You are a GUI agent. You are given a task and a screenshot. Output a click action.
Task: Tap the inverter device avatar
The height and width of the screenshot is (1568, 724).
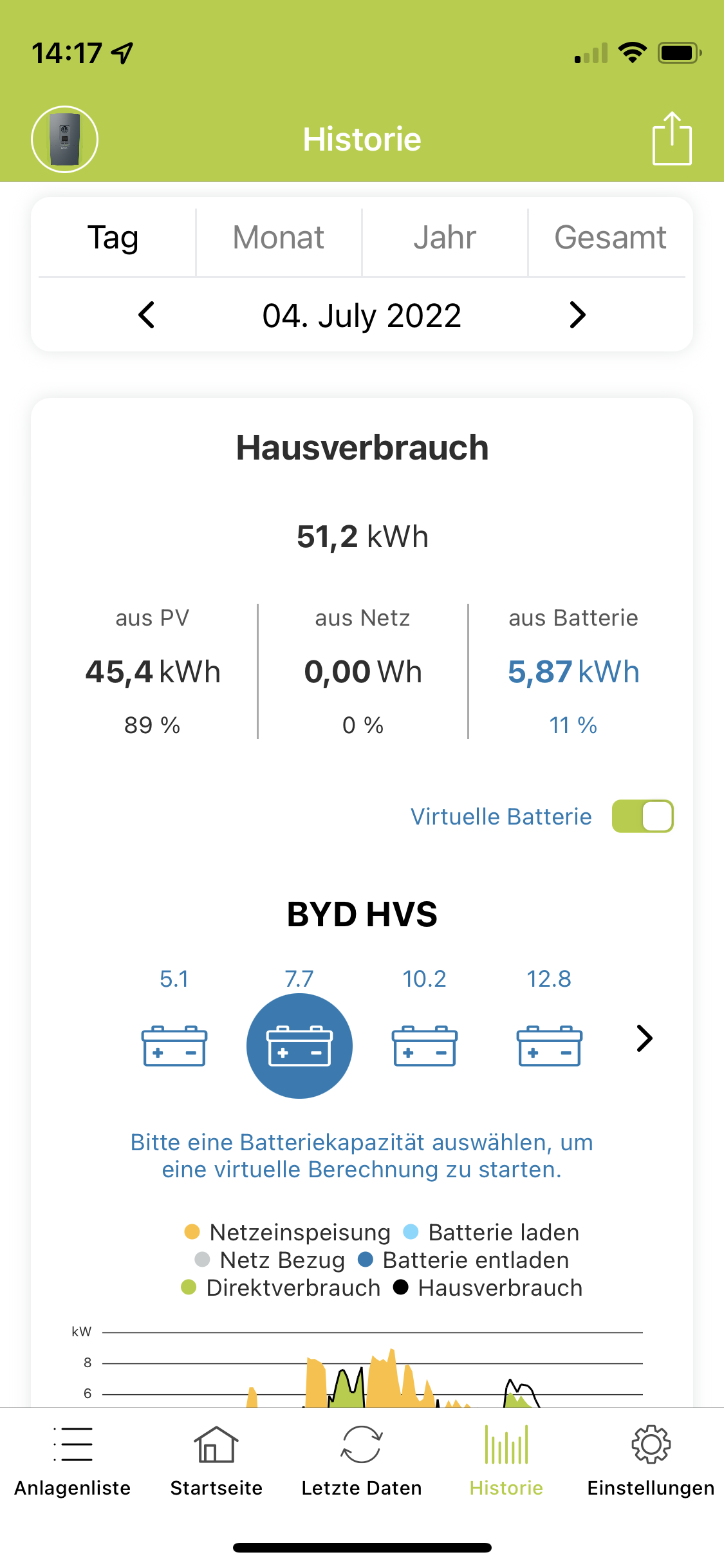point(64,139)
